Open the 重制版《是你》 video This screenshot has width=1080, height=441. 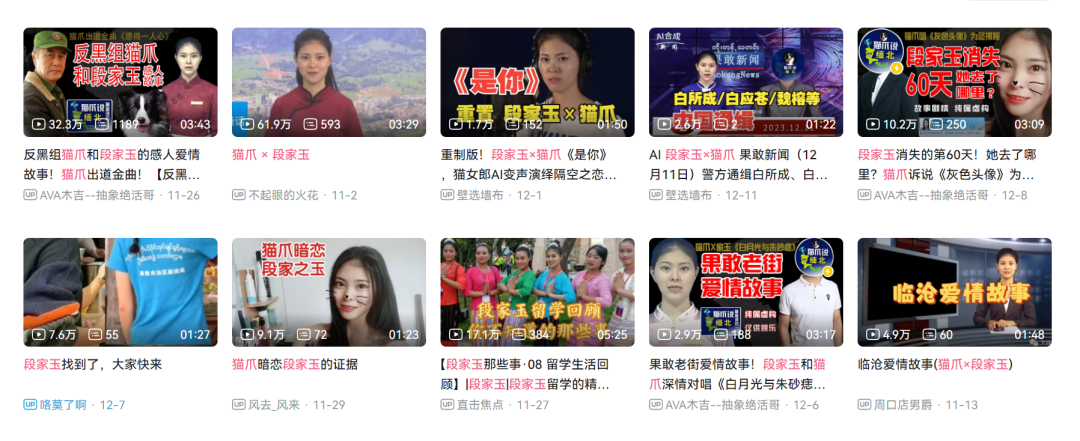pos(537,82)
